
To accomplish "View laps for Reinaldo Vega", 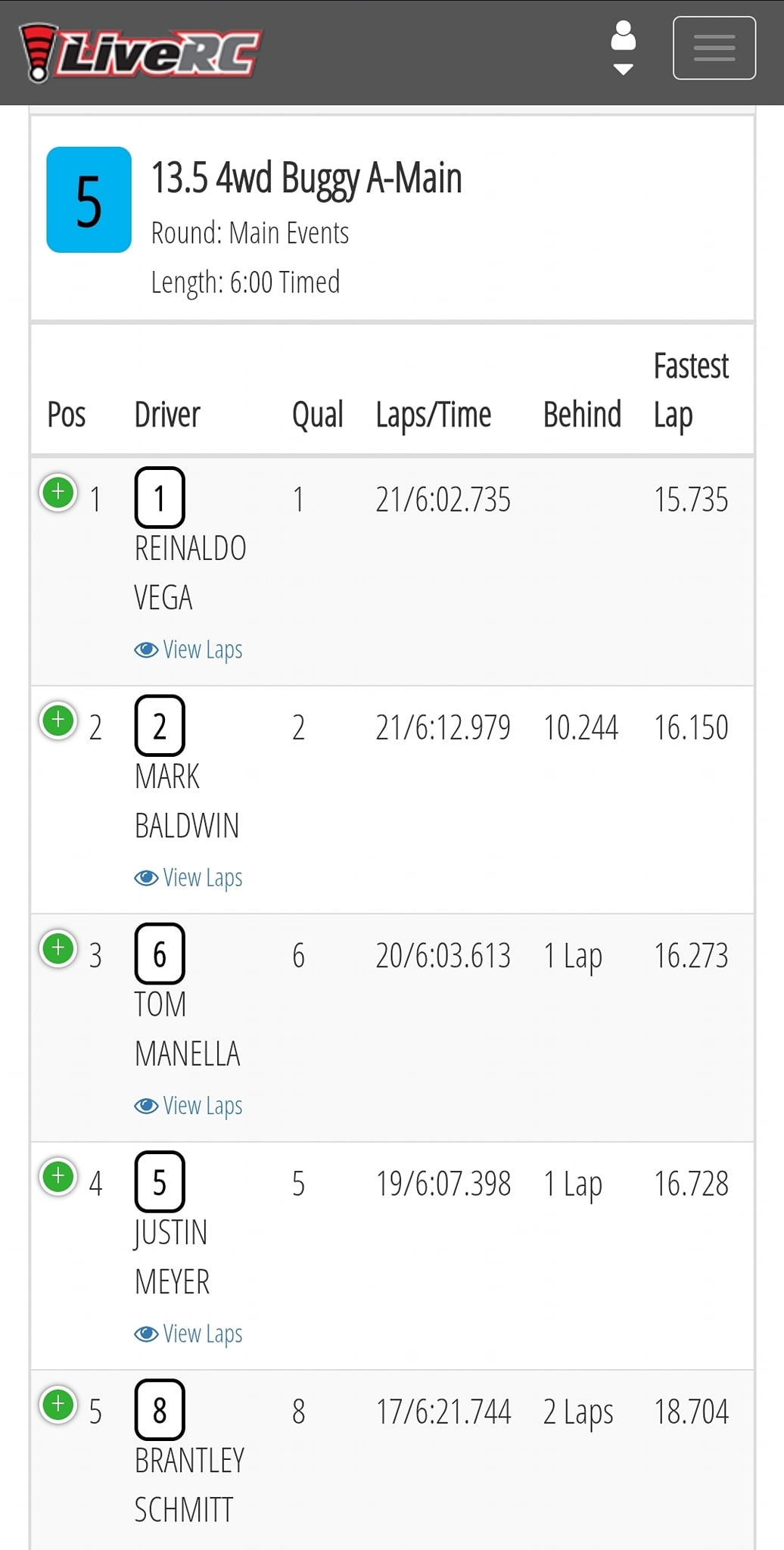I will click(188, 649).
